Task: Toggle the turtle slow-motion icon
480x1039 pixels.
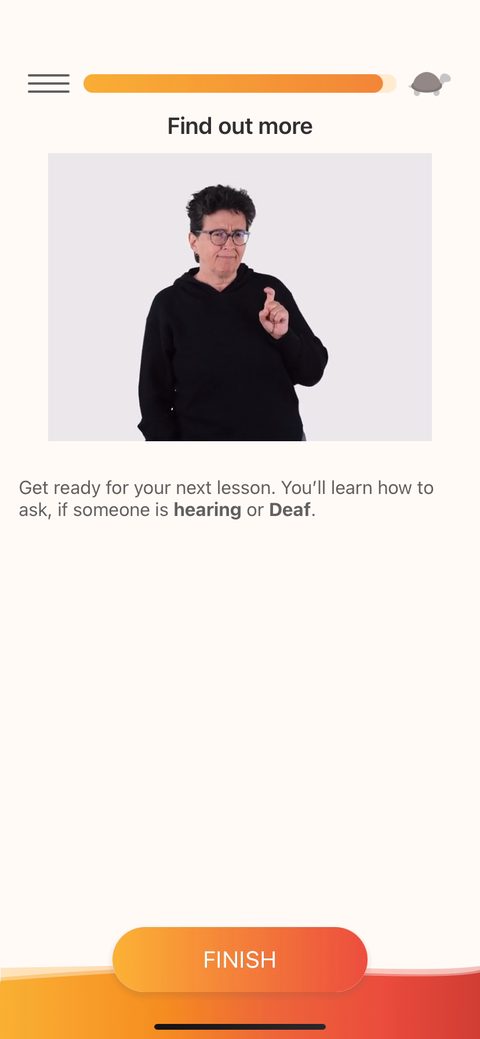Action: coord(430,83)
